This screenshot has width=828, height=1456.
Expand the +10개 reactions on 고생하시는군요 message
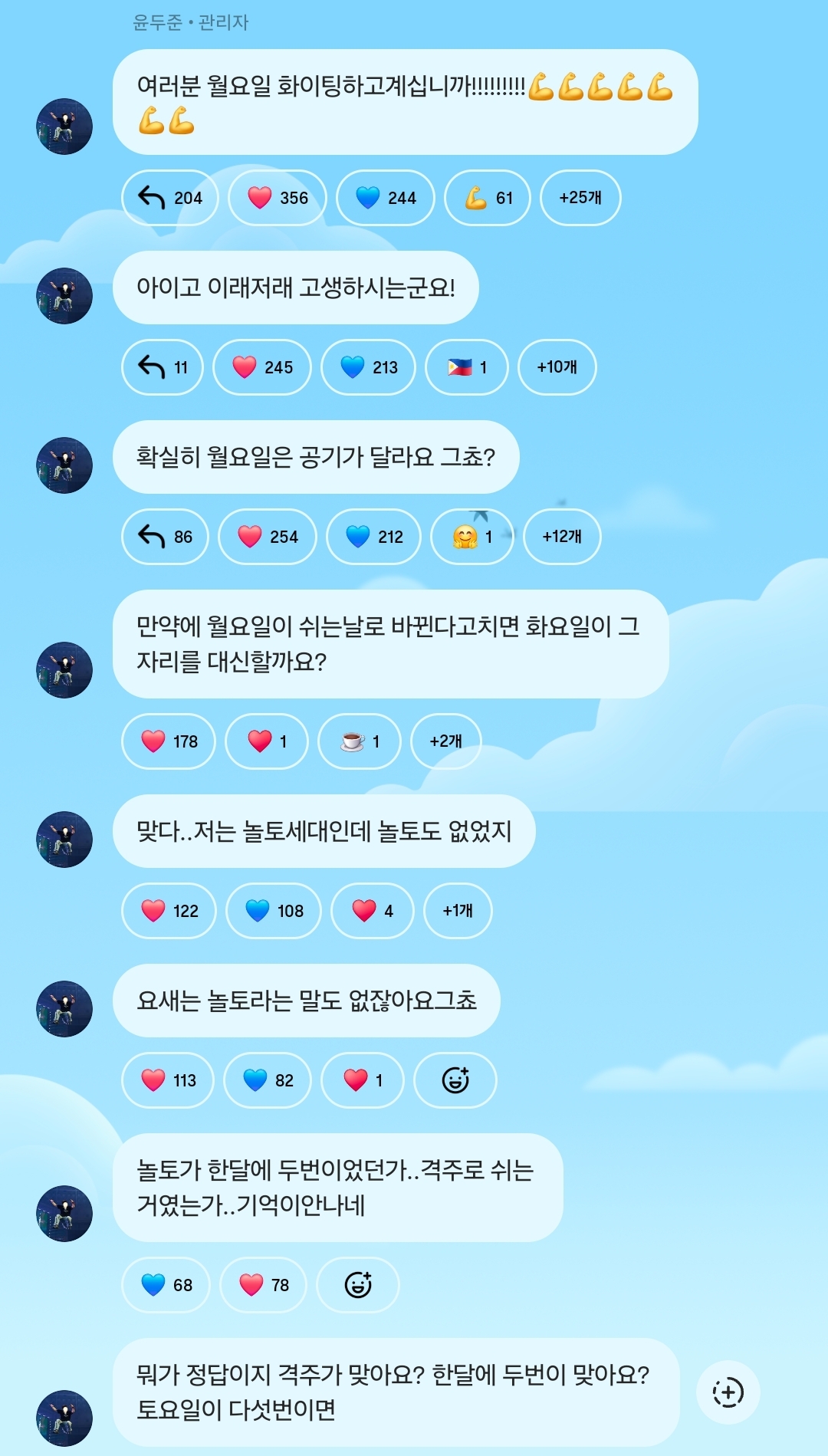point(557,367)
